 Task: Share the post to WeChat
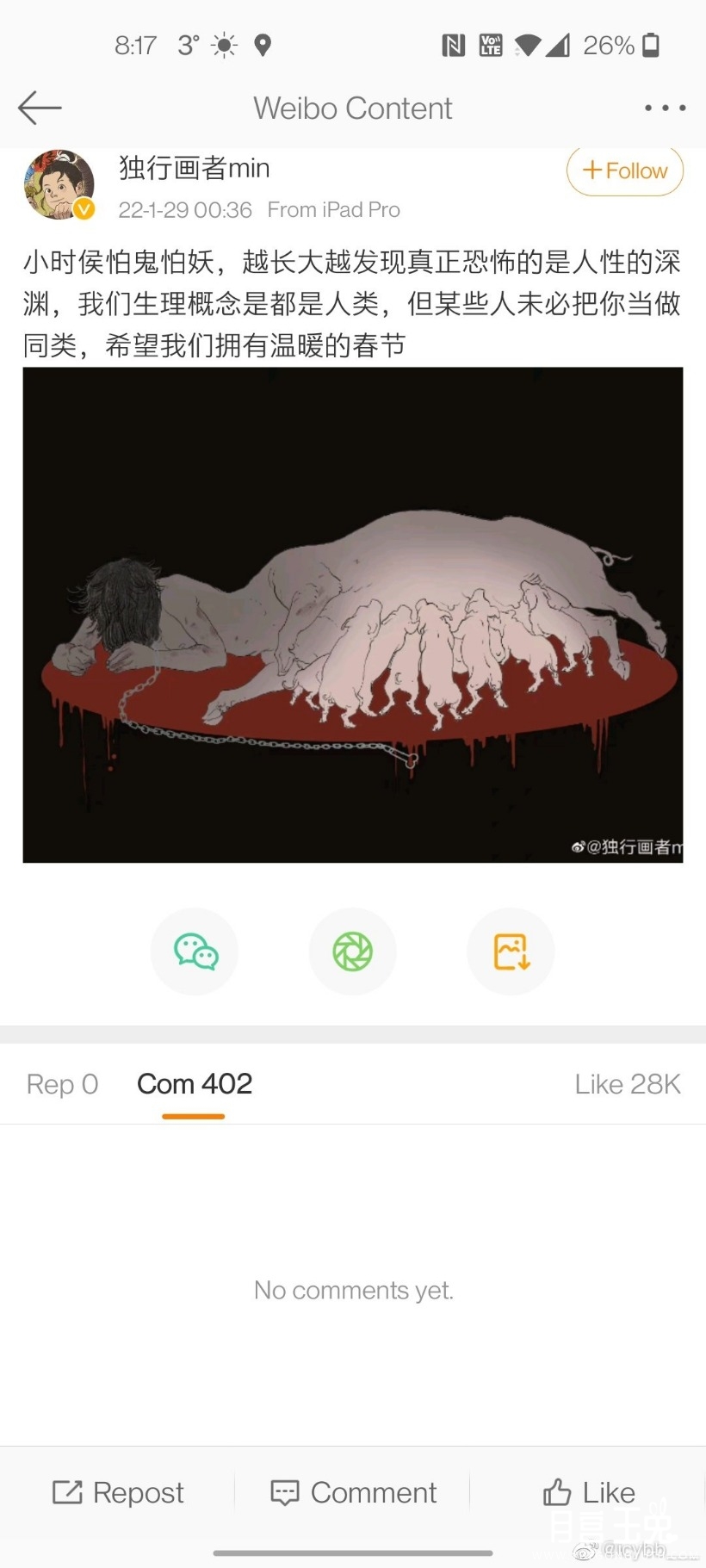pyautogui.click(x=195, y=951)
